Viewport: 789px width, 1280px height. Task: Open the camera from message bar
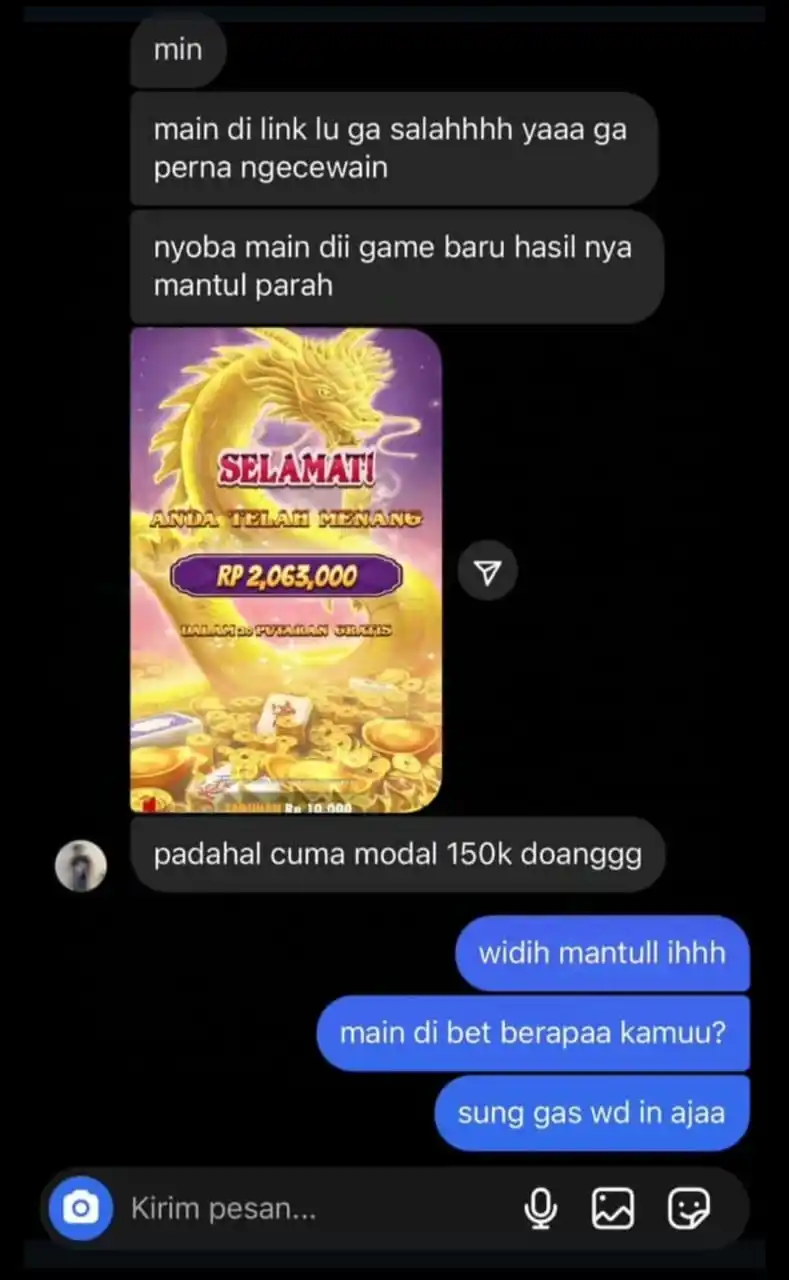81,1209
